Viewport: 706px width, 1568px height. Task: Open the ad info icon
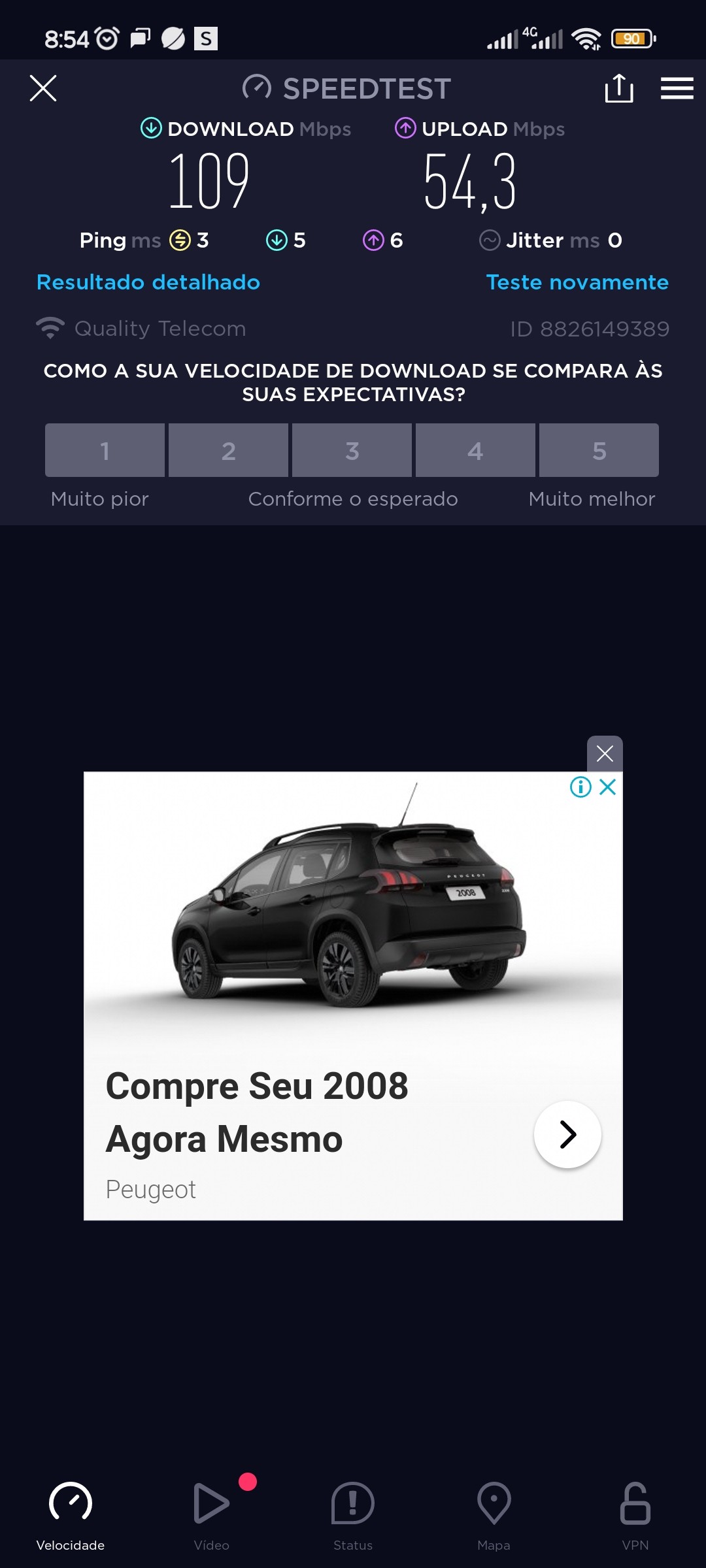point(580,787)
